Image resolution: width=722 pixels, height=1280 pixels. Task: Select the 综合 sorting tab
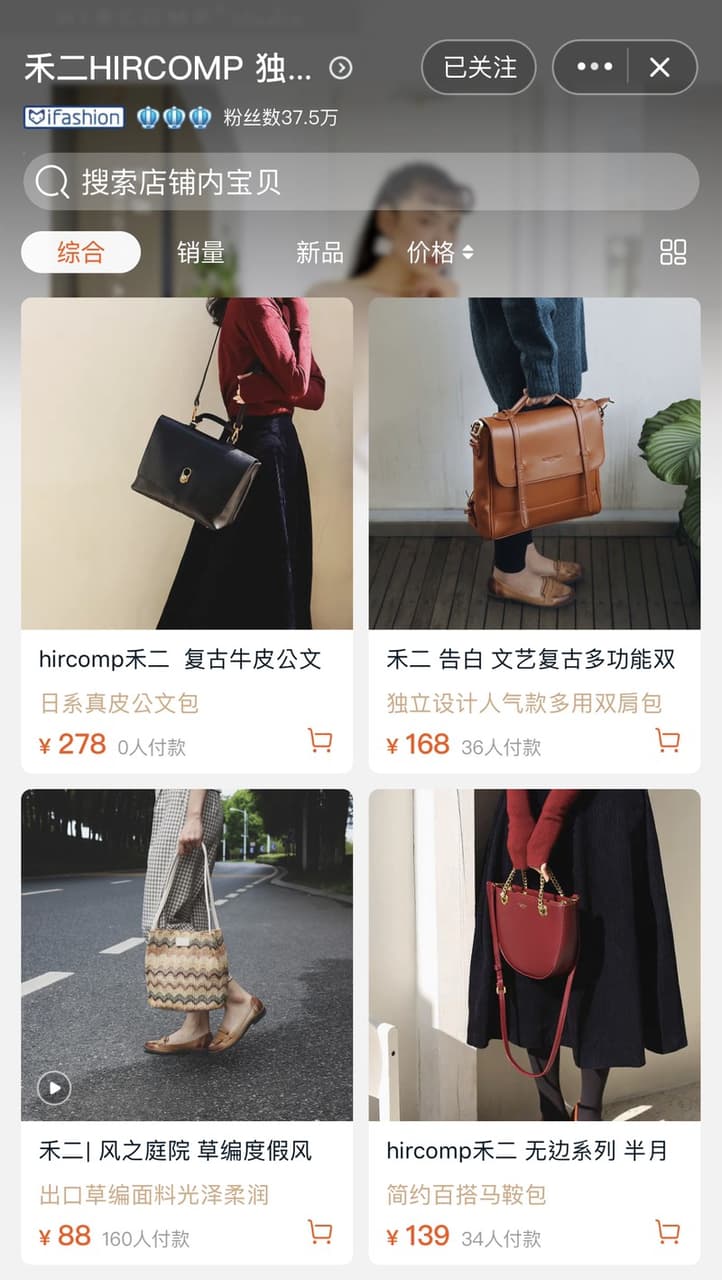(80, 252)
